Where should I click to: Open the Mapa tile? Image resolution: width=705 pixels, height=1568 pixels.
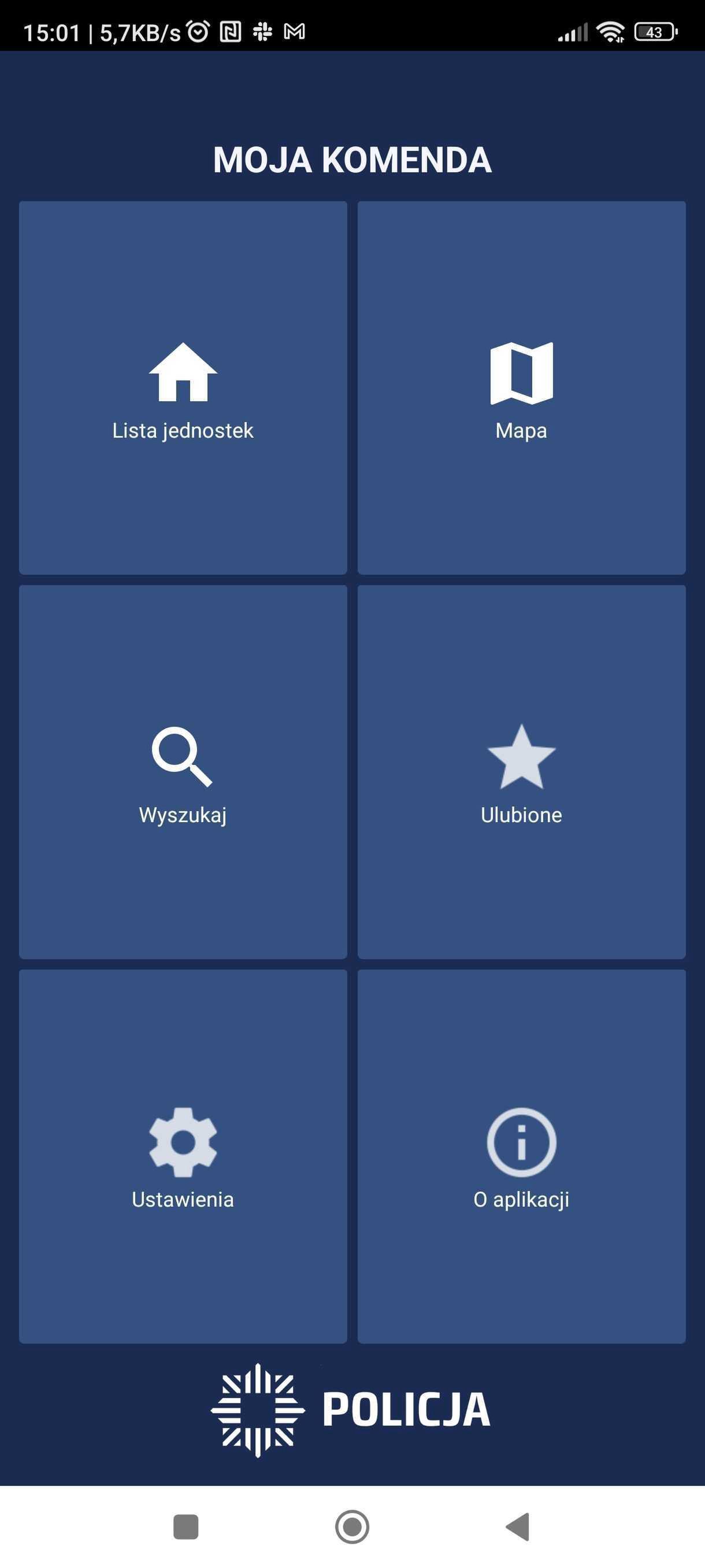click(521, 388)
